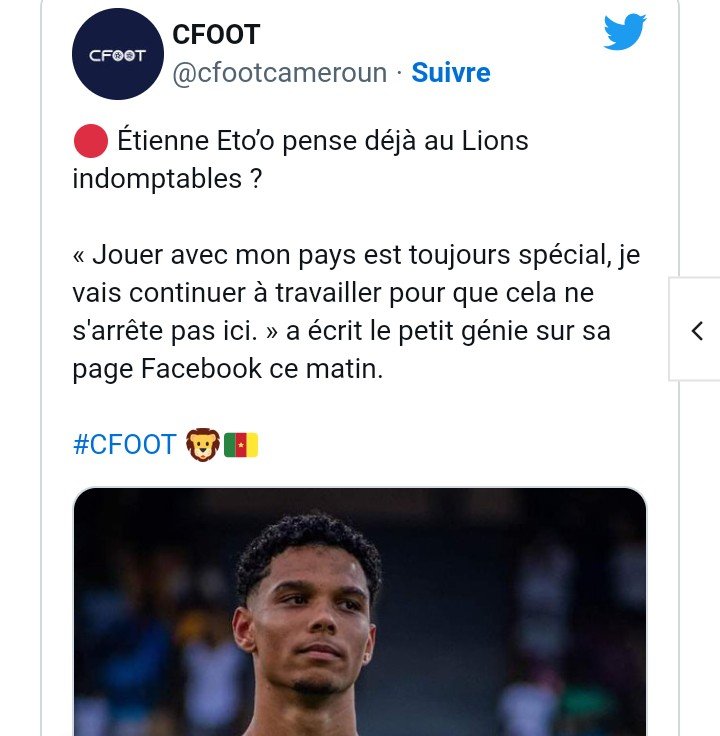Open the Twitter bird icon
Screen dimensions: 720x736
pyautogui.click(x=624, y=34)
